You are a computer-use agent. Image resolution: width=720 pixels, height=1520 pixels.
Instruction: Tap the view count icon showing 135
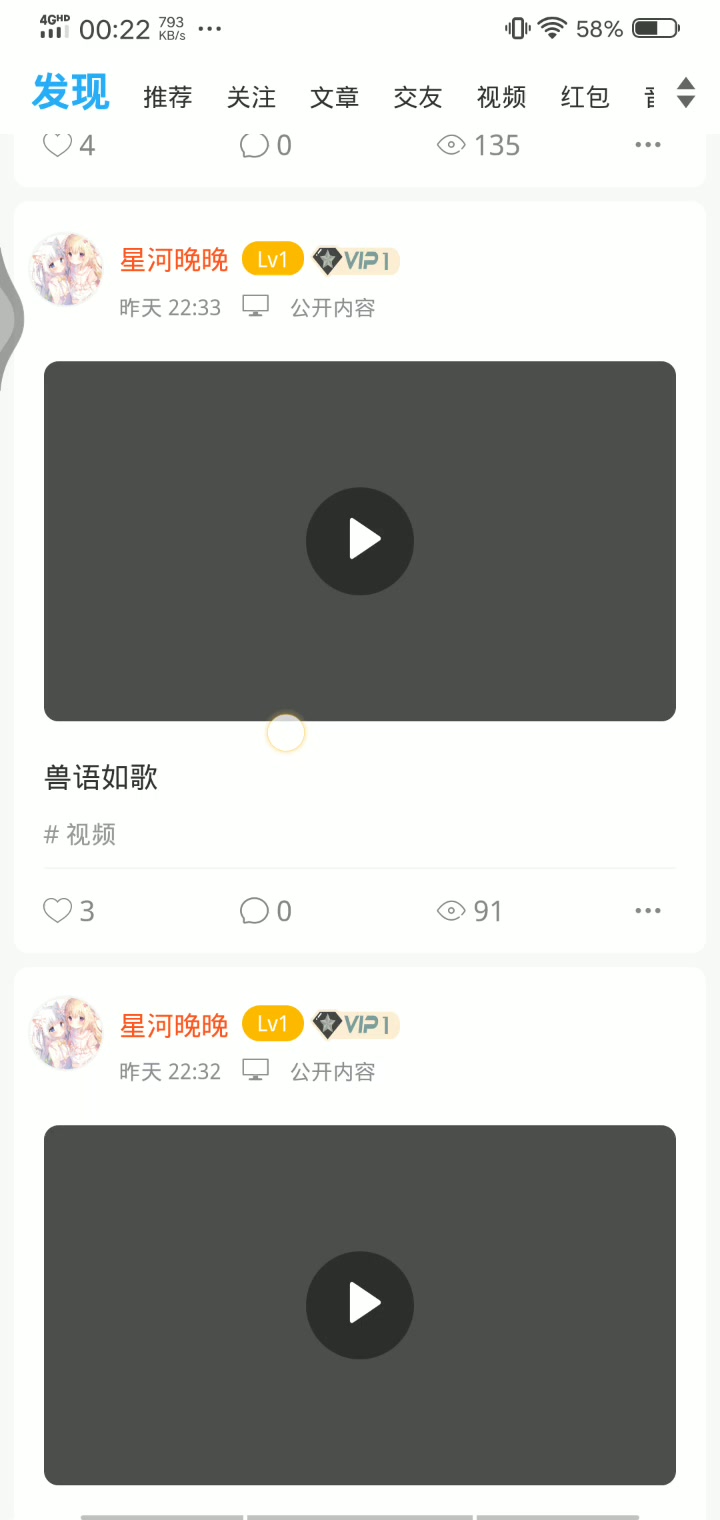(450, 145)
